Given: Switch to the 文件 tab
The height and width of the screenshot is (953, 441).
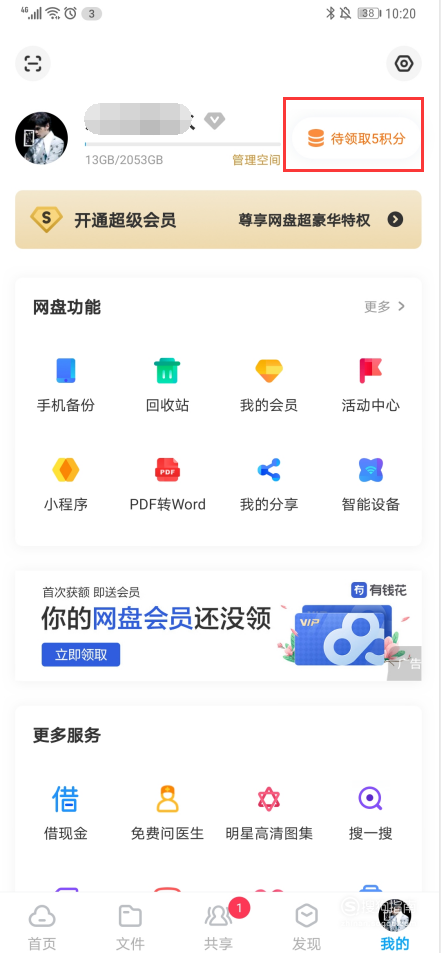Looking at the screenshot, I should click(x=130, y=927).
